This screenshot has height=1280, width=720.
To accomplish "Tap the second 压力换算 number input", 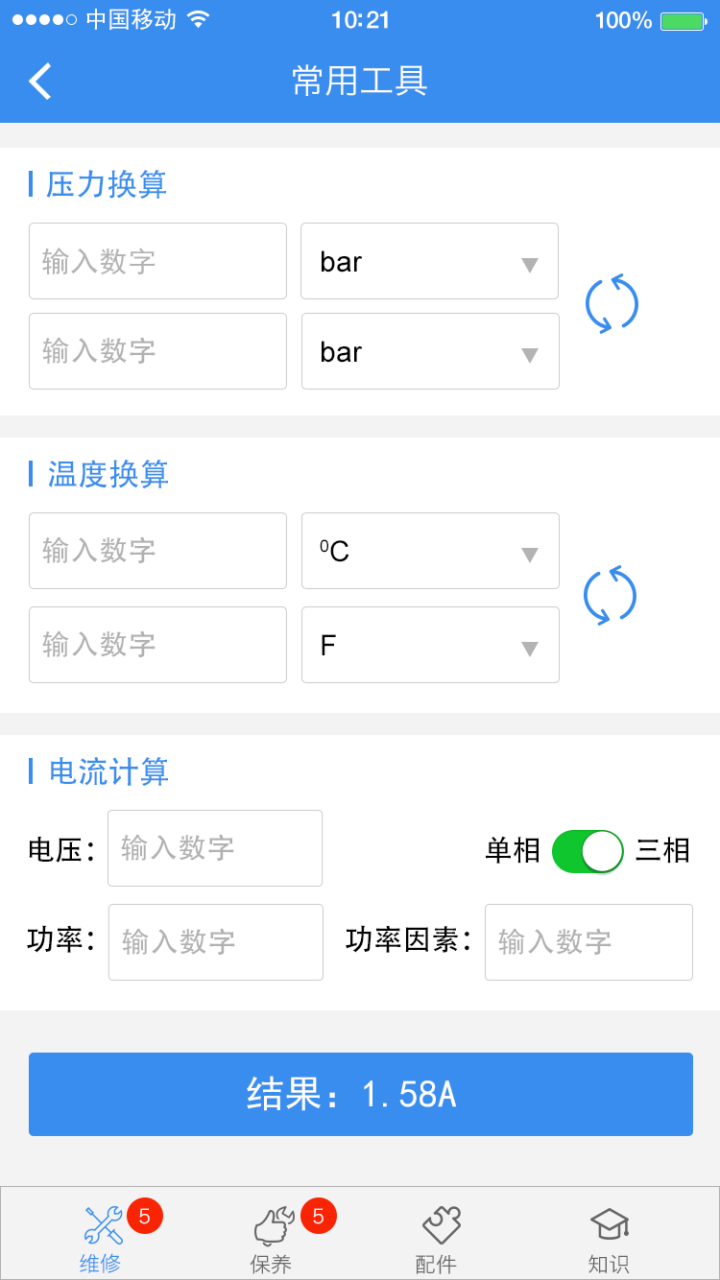I will pos(158,351).
